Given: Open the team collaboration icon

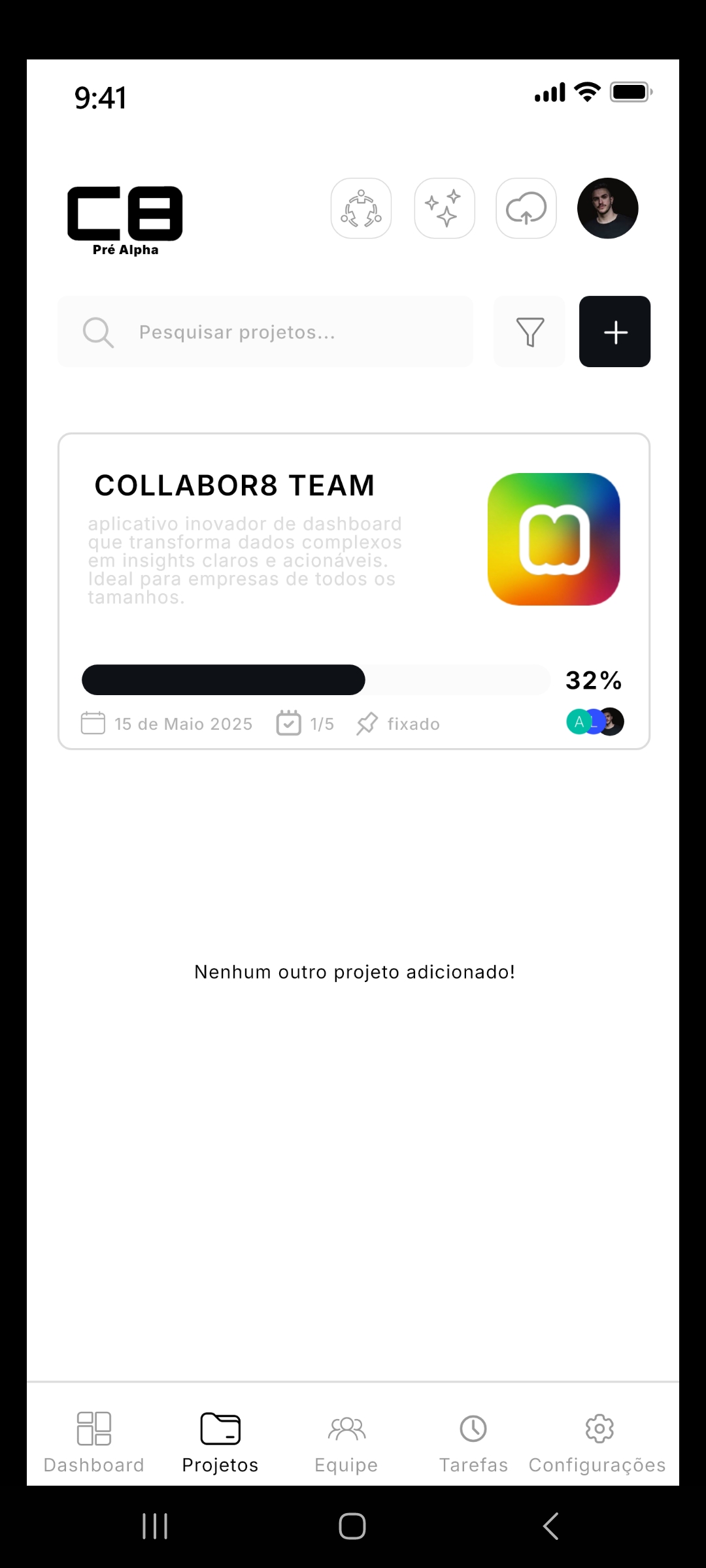Looking at the screenshot, I should click(361, 208).
